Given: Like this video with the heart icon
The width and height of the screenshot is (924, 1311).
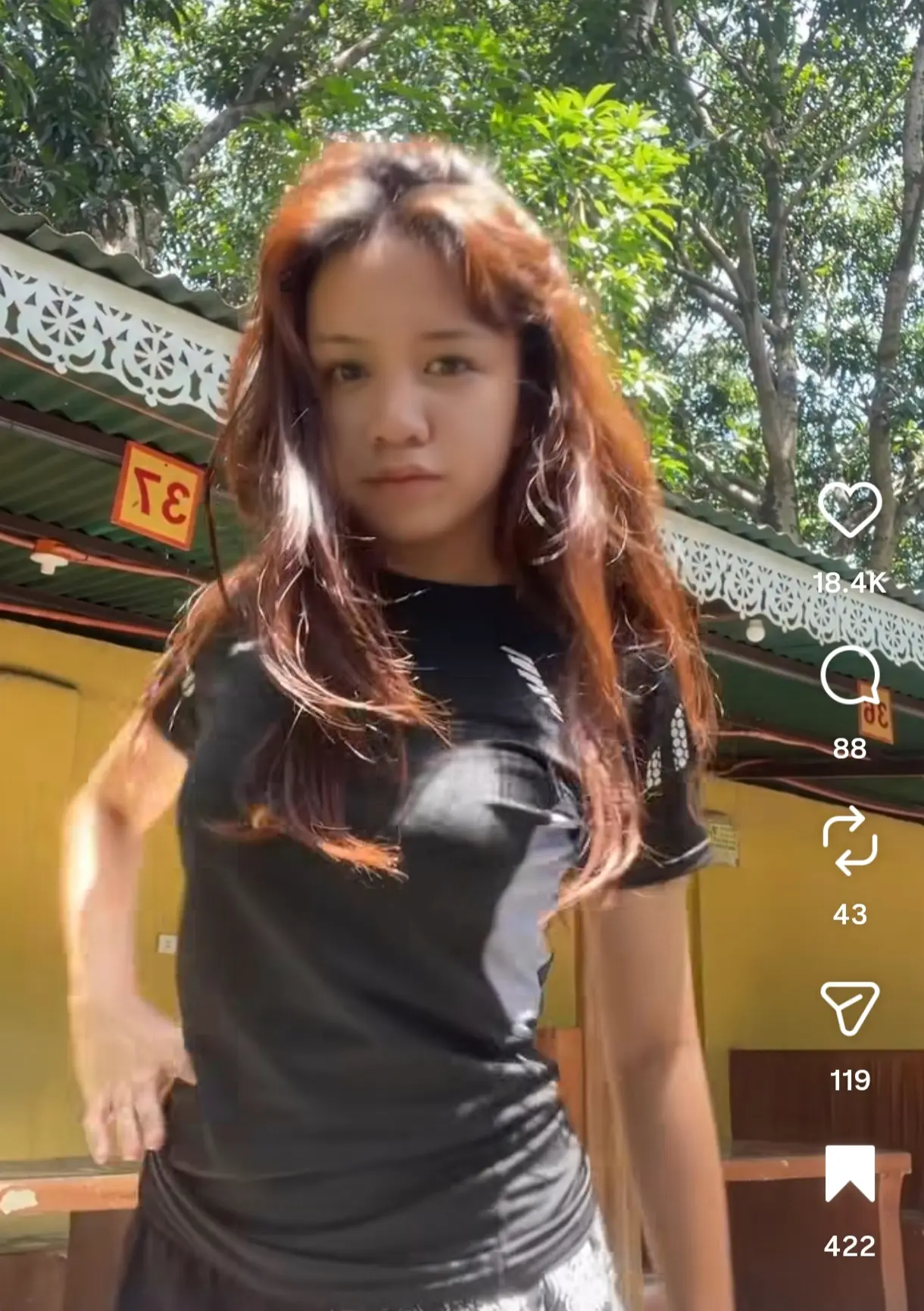Looking at the screenshot, I should [x=850, y=510].
